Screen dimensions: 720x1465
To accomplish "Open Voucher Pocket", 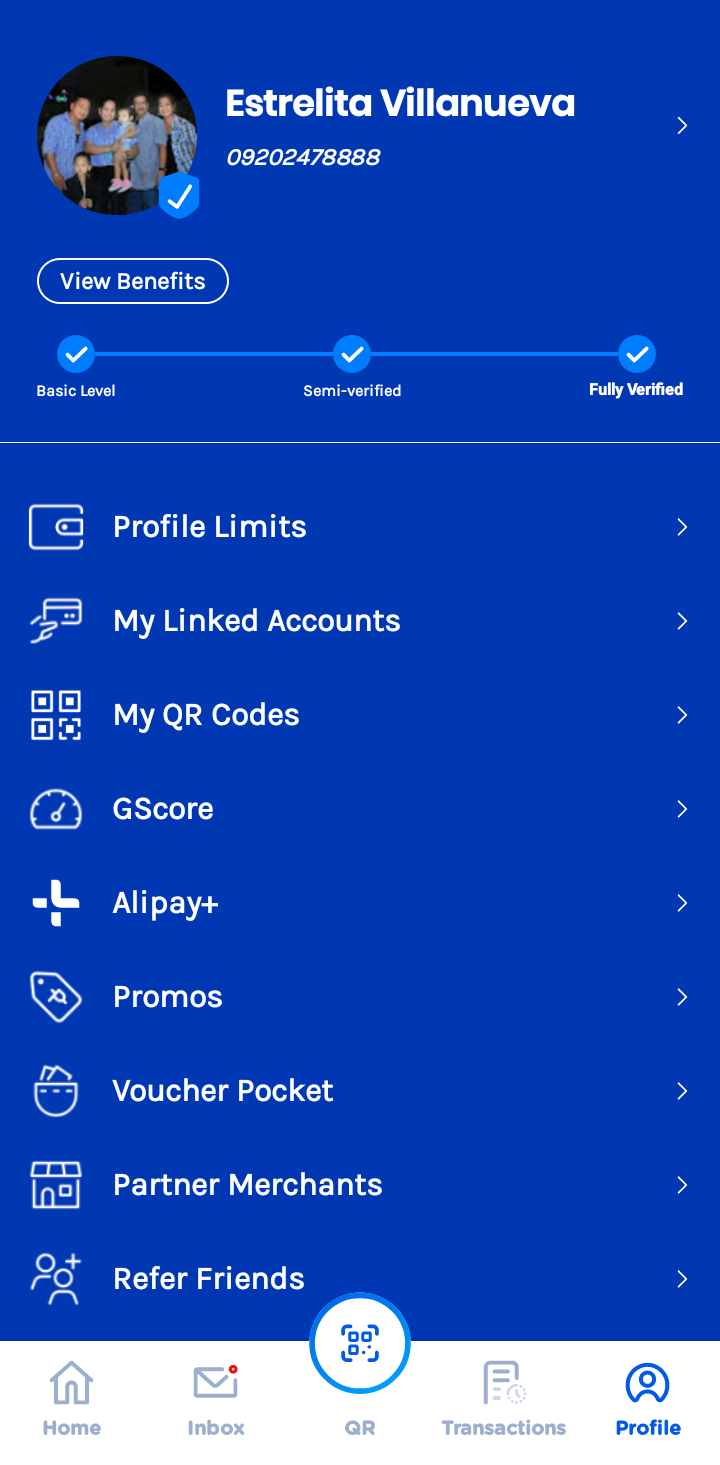I will [360, 1091].
